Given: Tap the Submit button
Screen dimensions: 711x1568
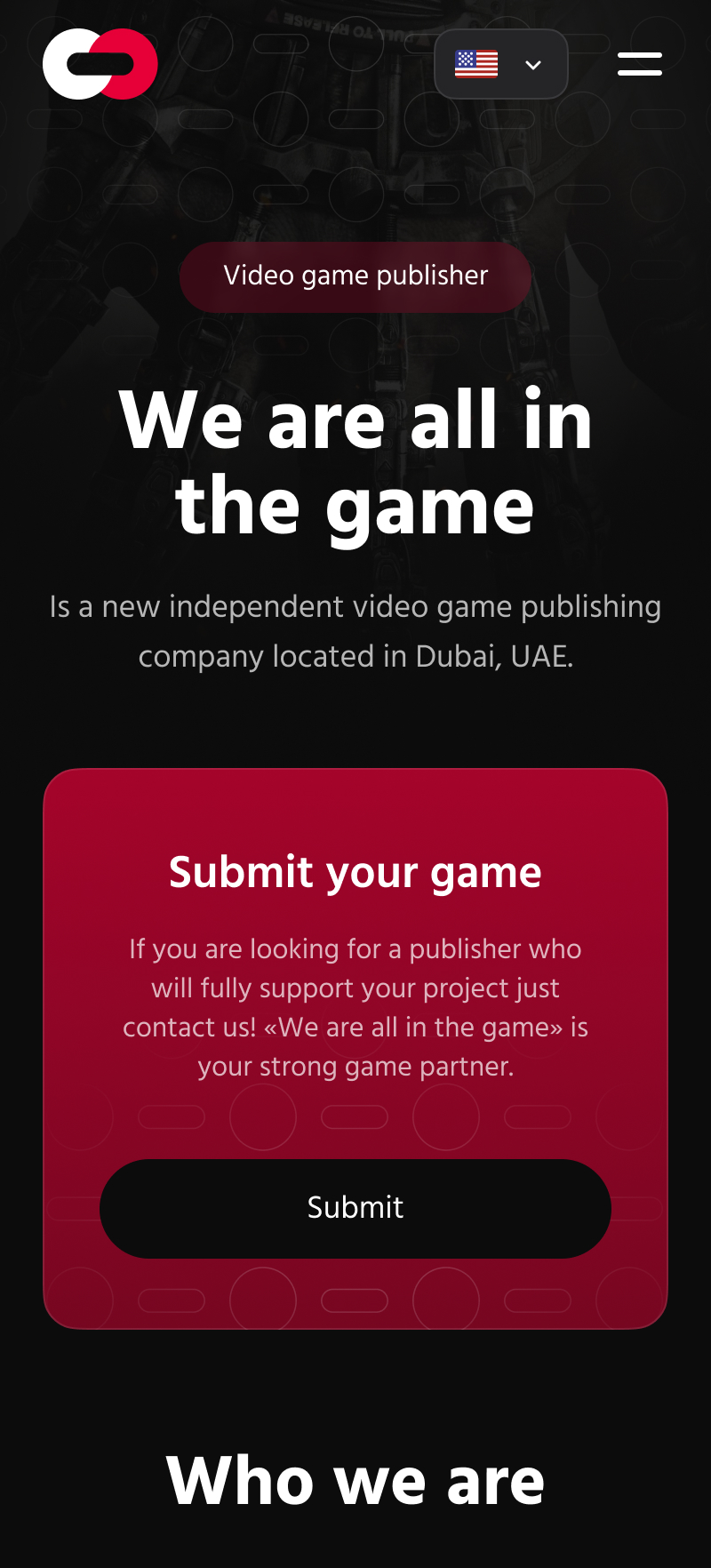Looking at the screenshot, I should 355,1208.
